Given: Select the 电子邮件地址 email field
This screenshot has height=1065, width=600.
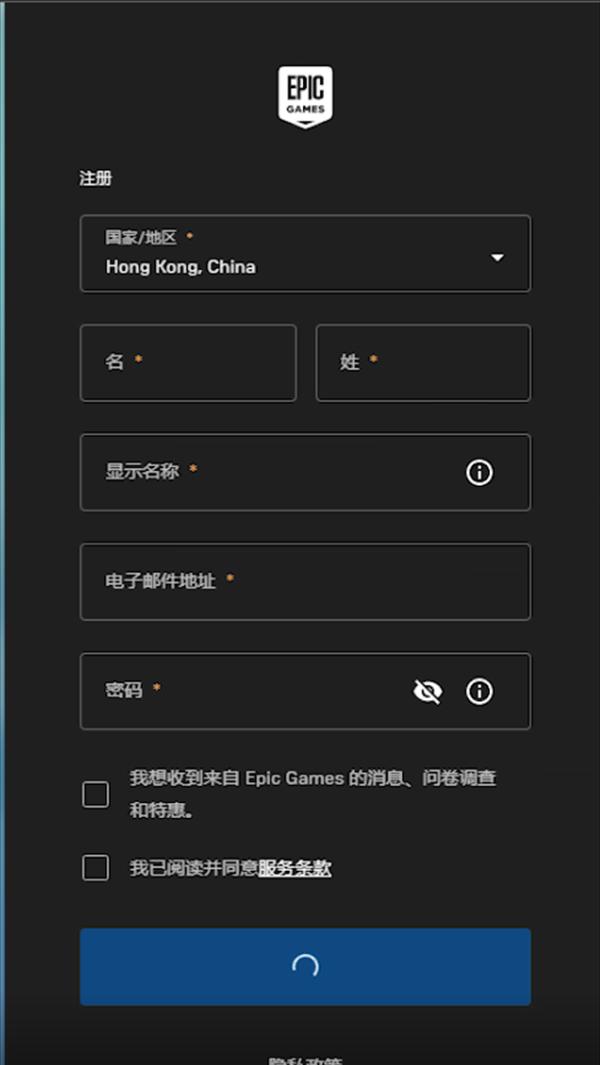Looking at the screenshot, I should coord(305,581).
